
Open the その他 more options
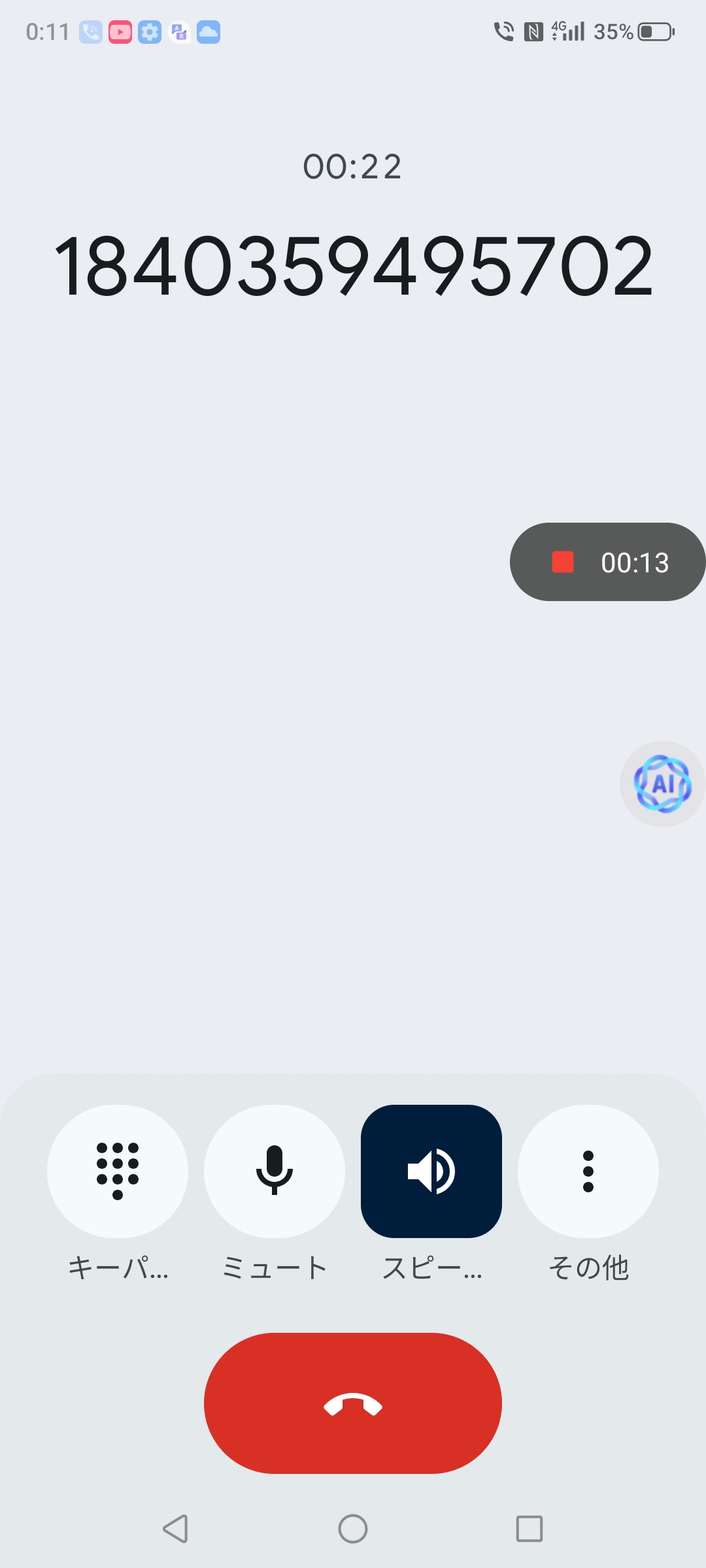(x=588, y=1171)
